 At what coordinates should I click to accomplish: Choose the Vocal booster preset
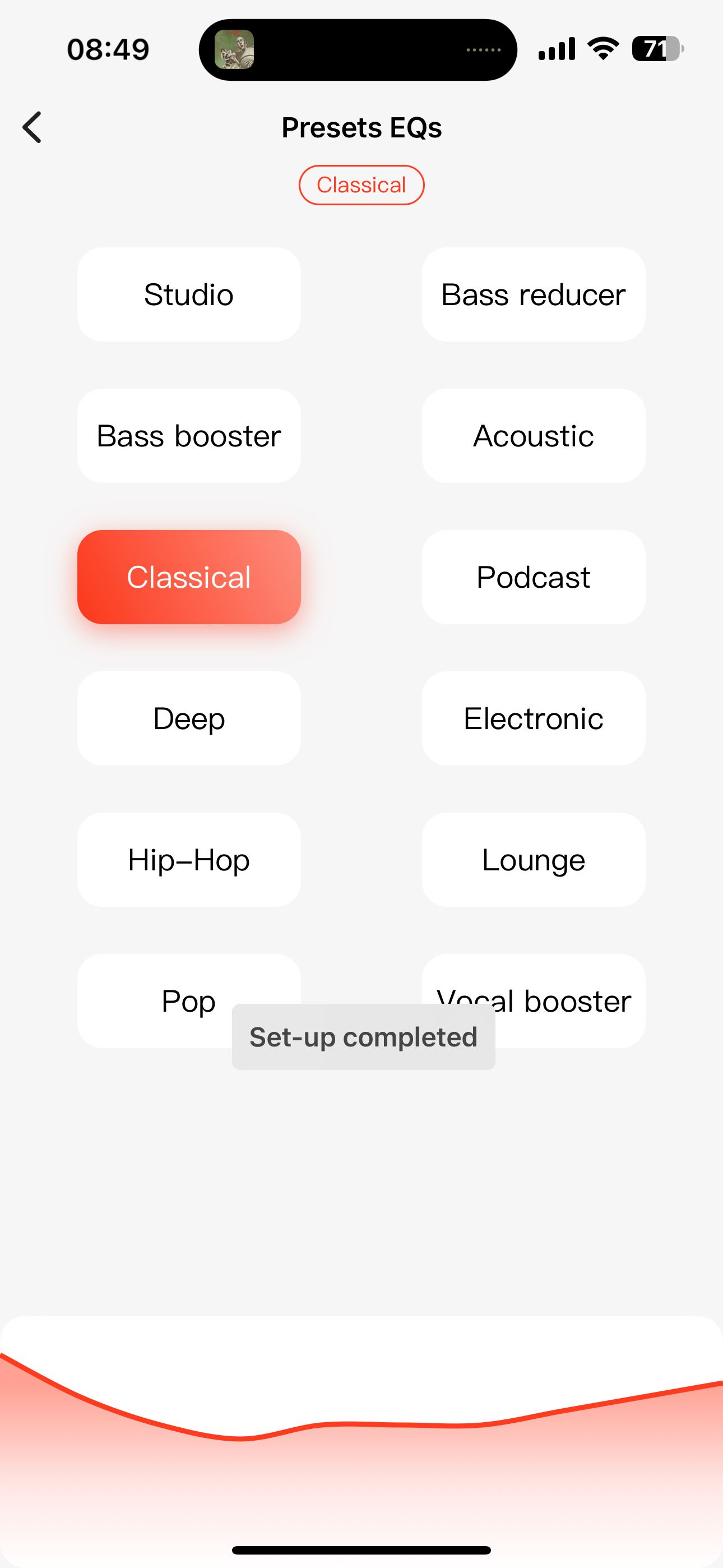[533, 1000]
